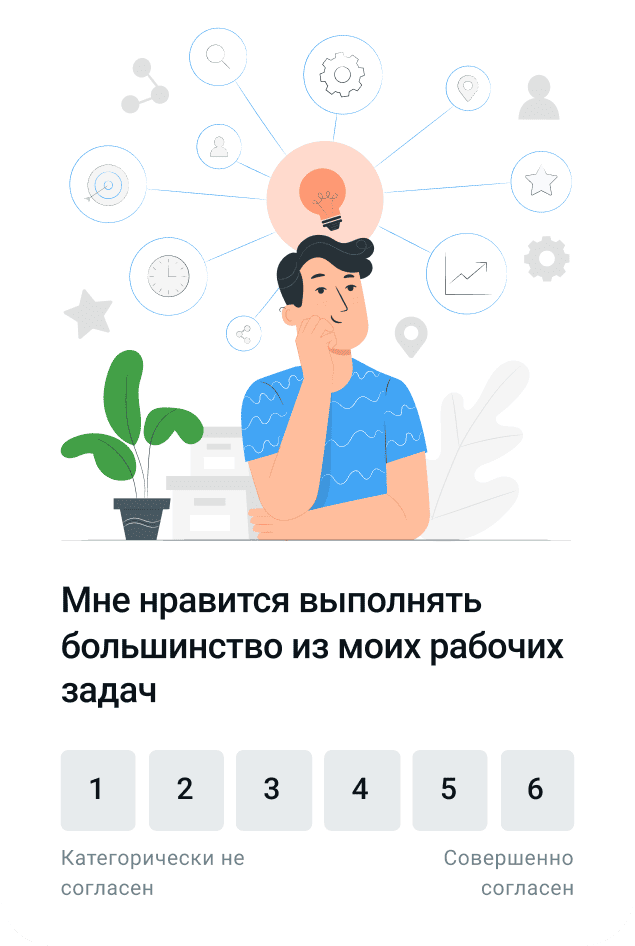The width and height of the screenshot is (635, 946).
Task: Pick rating 3 for this statement
Action: [x=273, y=790]
